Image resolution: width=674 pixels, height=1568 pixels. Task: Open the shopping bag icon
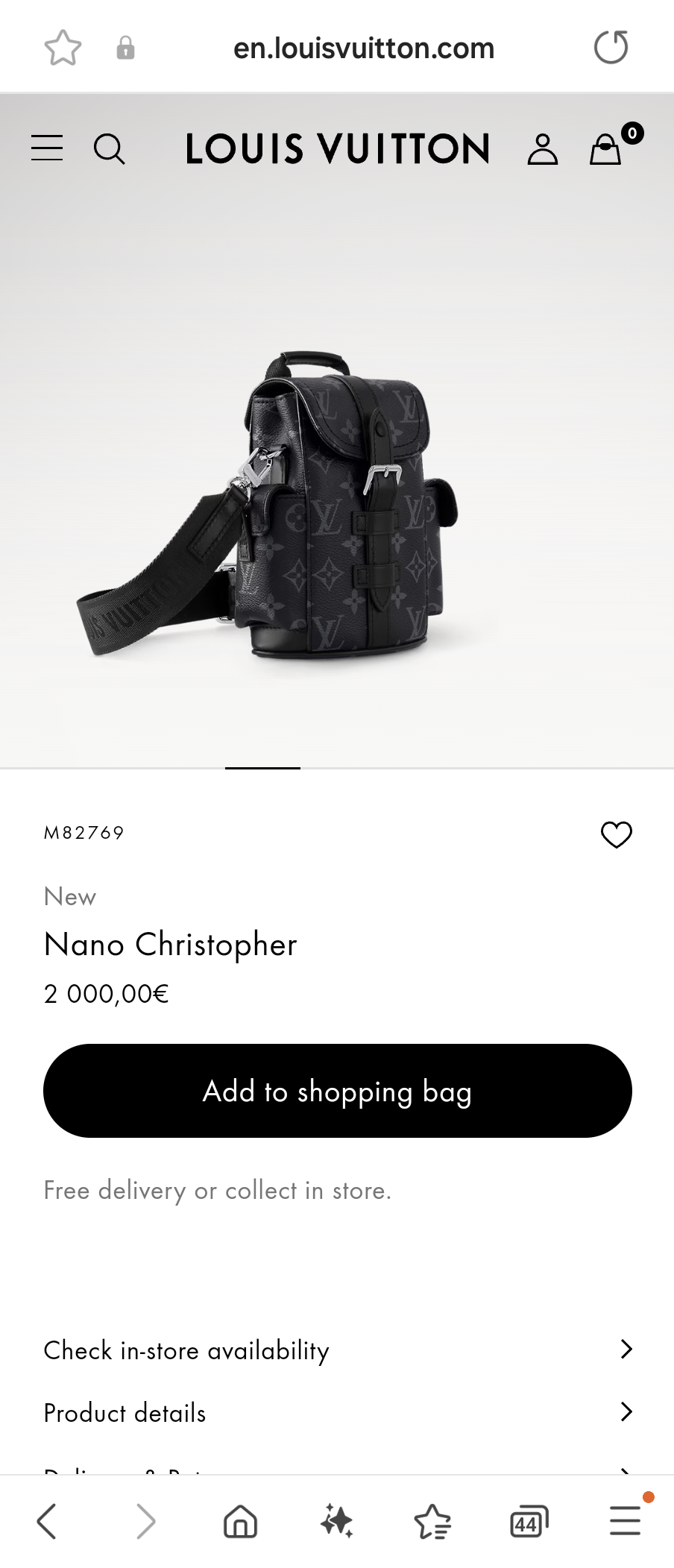pyautogui.click(x=605, y=148)
